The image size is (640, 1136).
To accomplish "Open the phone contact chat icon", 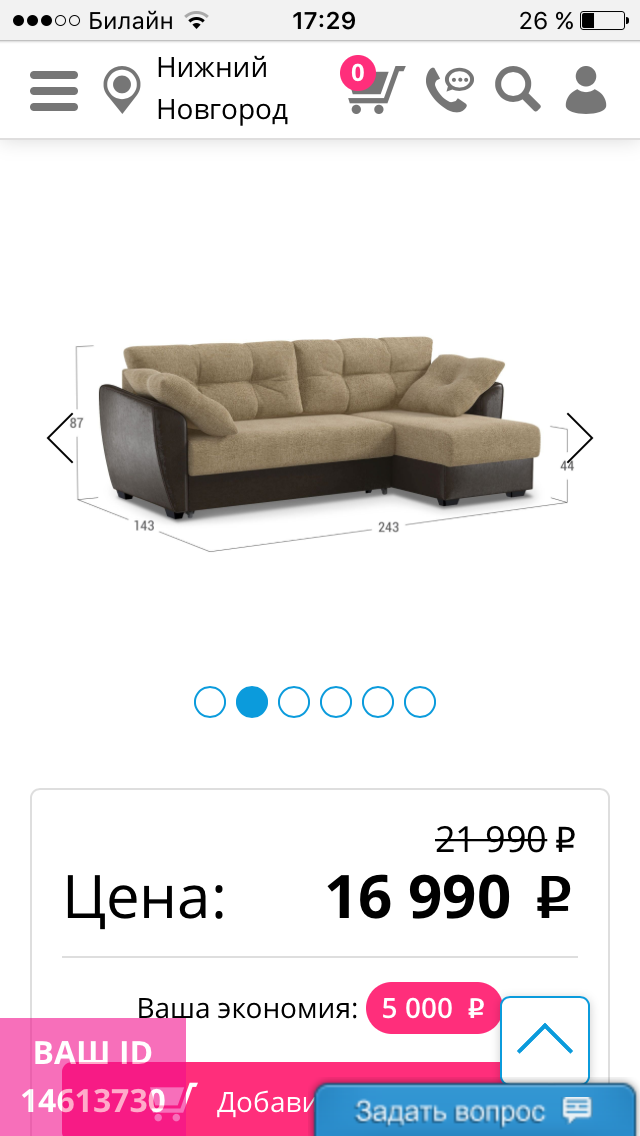I will [x=449, y=88].
